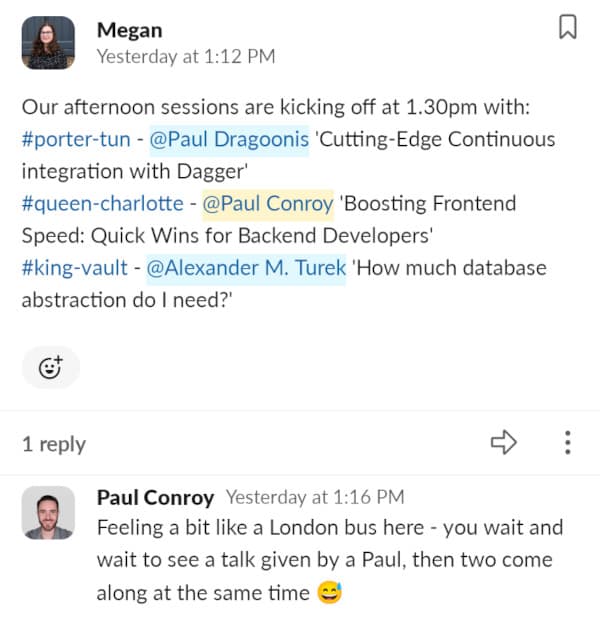Share the message using the arrow icon
600x618 pixels.
point(504,442)
